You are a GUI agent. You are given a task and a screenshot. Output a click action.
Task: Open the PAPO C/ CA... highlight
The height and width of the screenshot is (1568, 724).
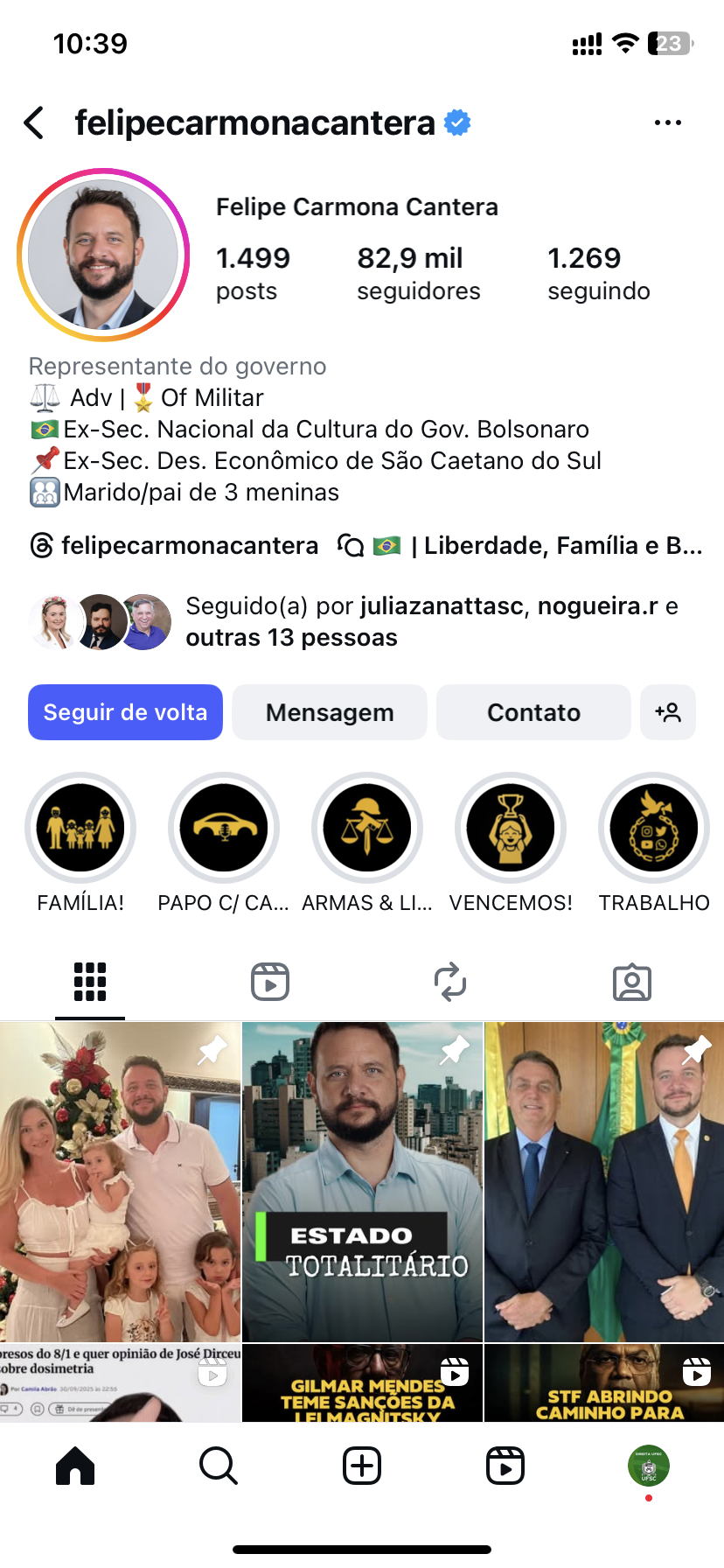click(x=224, y=828)
